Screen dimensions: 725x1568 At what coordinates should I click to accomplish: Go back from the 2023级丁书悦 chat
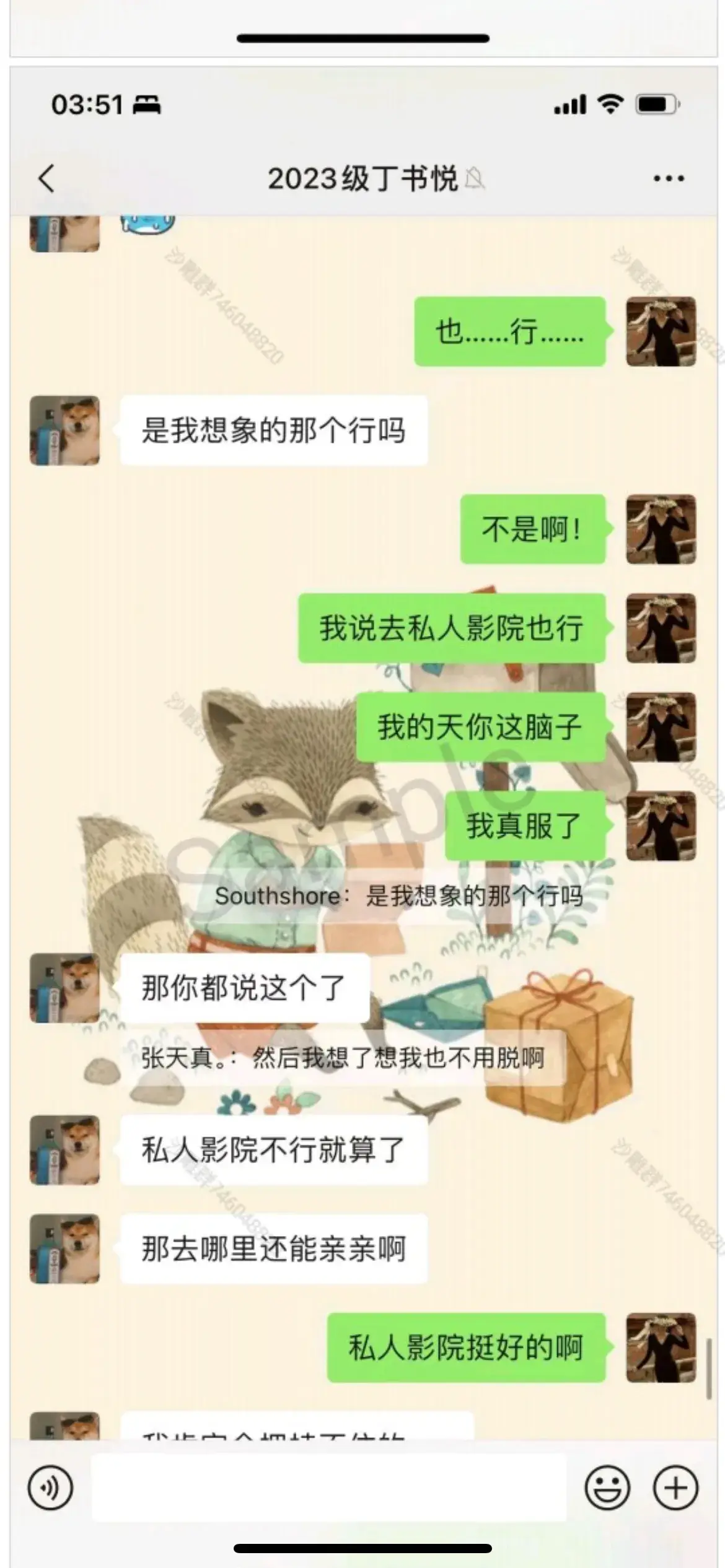point(46,179)
